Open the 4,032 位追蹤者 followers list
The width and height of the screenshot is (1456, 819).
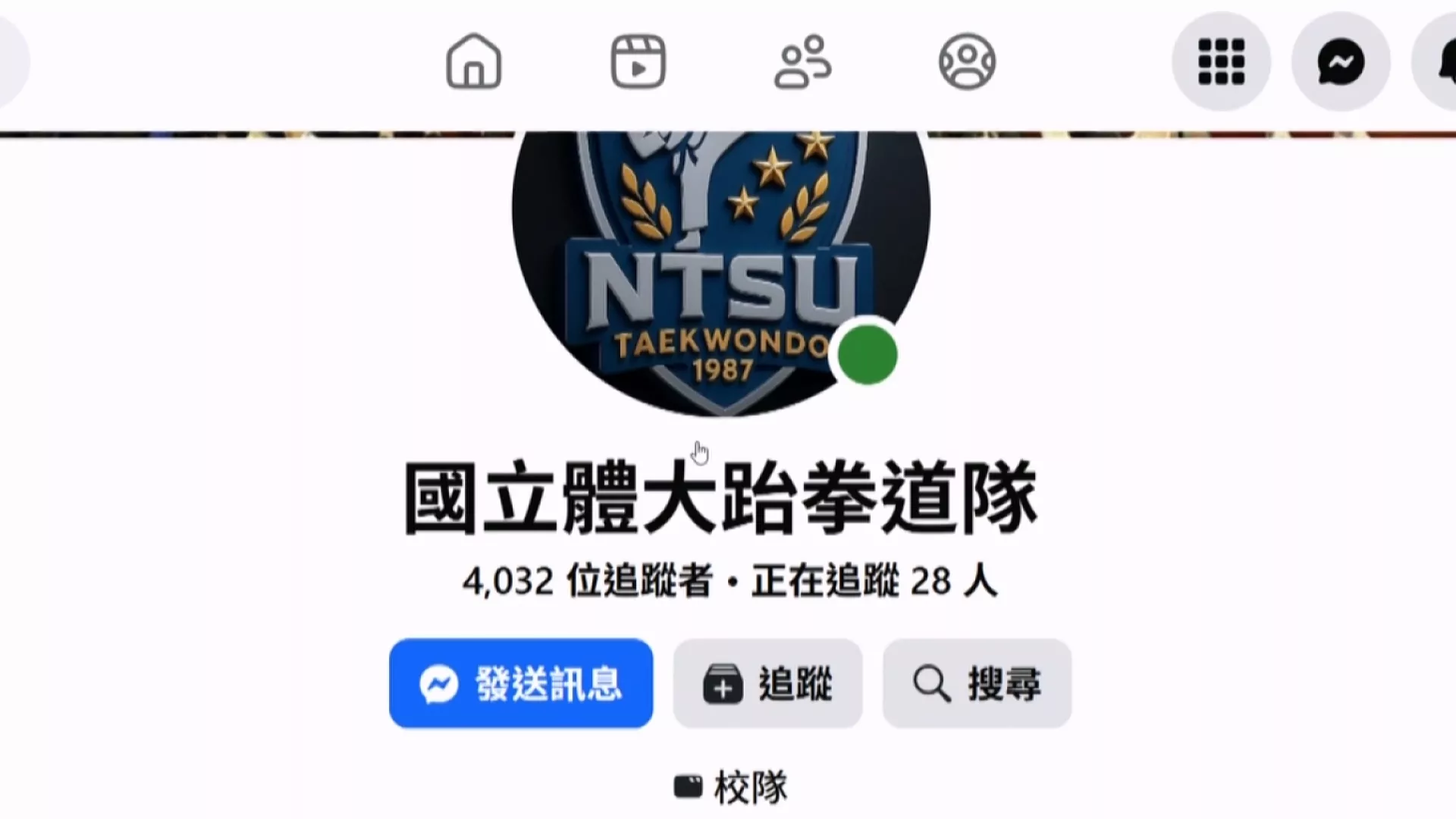(x=588, y=582)
